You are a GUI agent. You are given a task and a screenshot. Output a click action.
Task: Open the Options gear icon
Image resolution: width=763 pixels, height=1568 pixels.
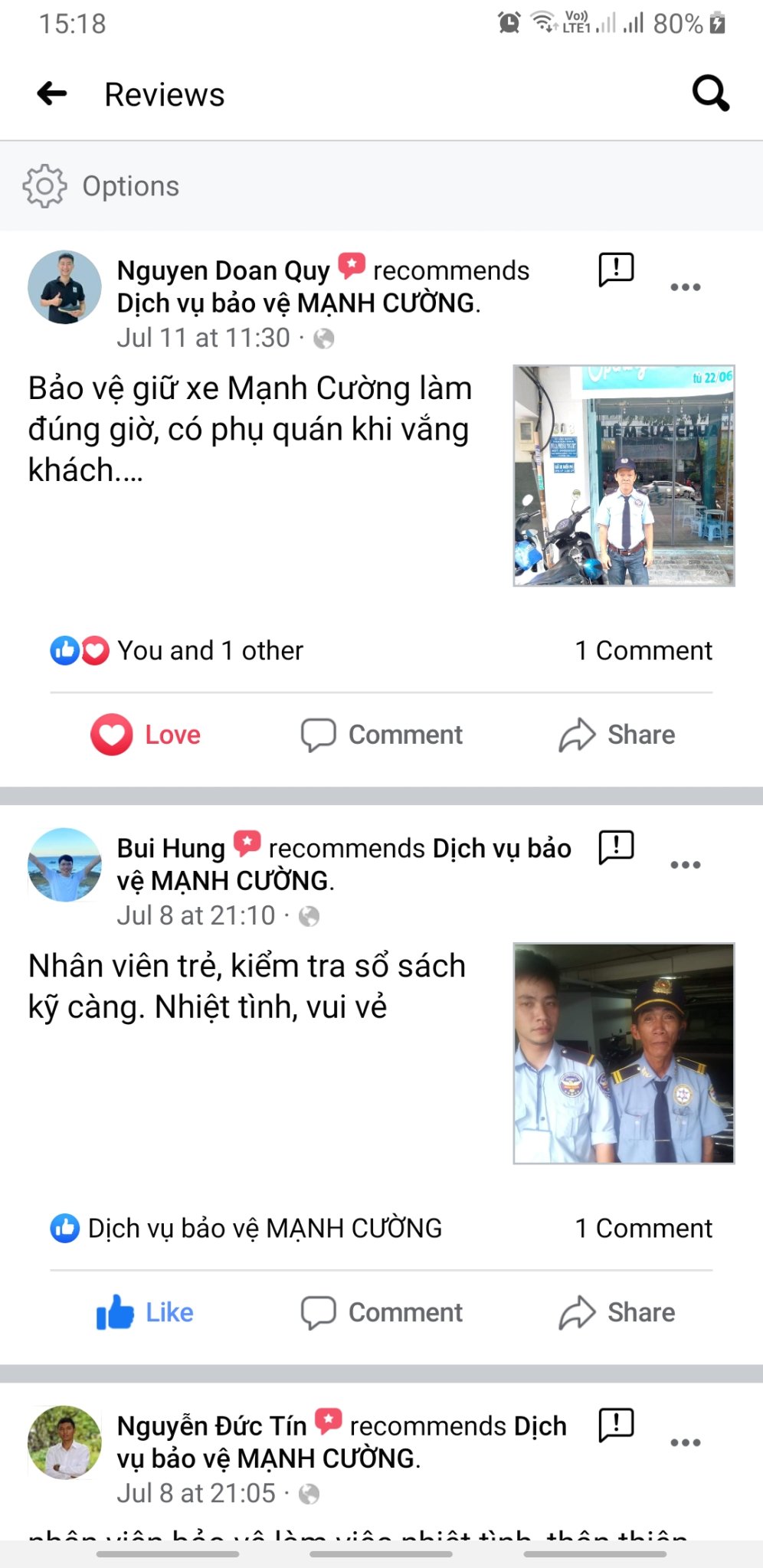[44, 185]
